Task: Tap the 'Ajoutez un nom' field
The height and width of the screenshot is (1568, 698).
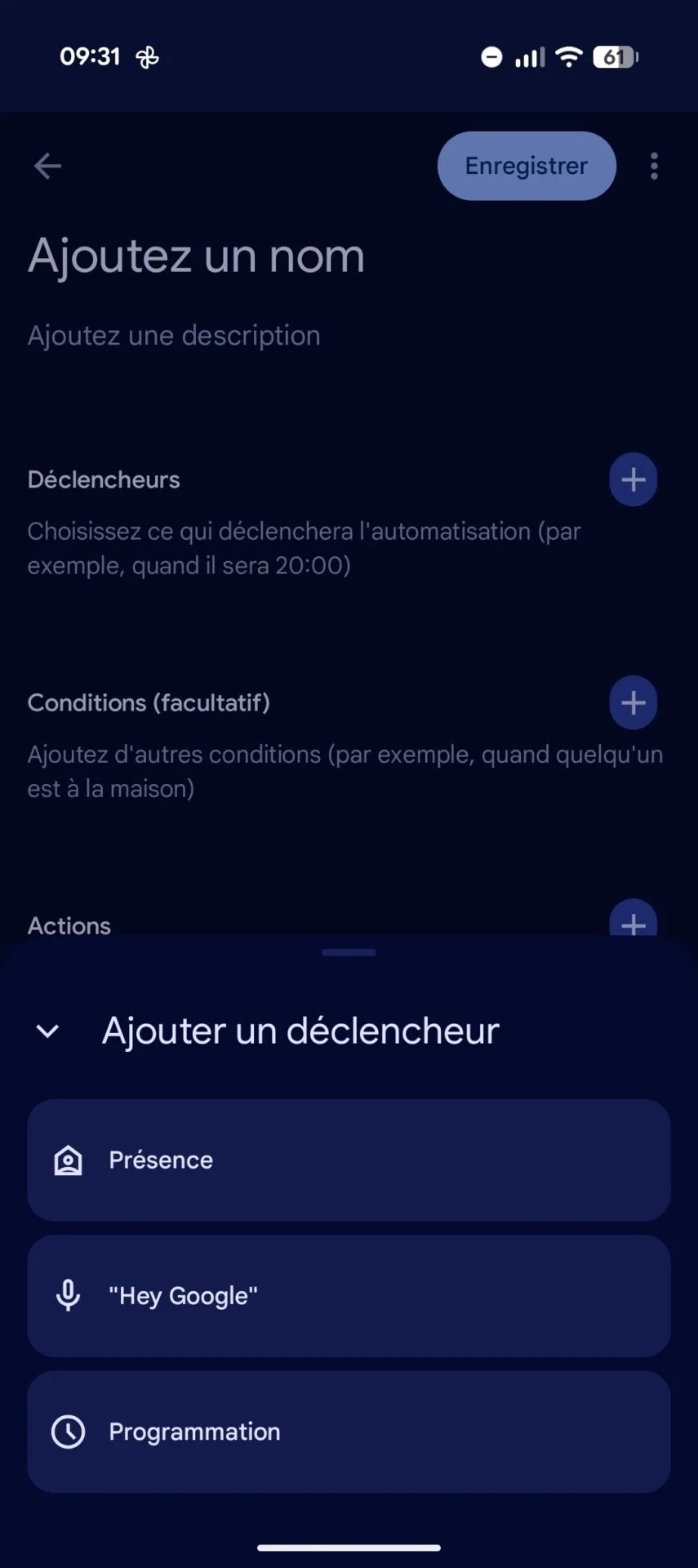Action: point(196,256)
